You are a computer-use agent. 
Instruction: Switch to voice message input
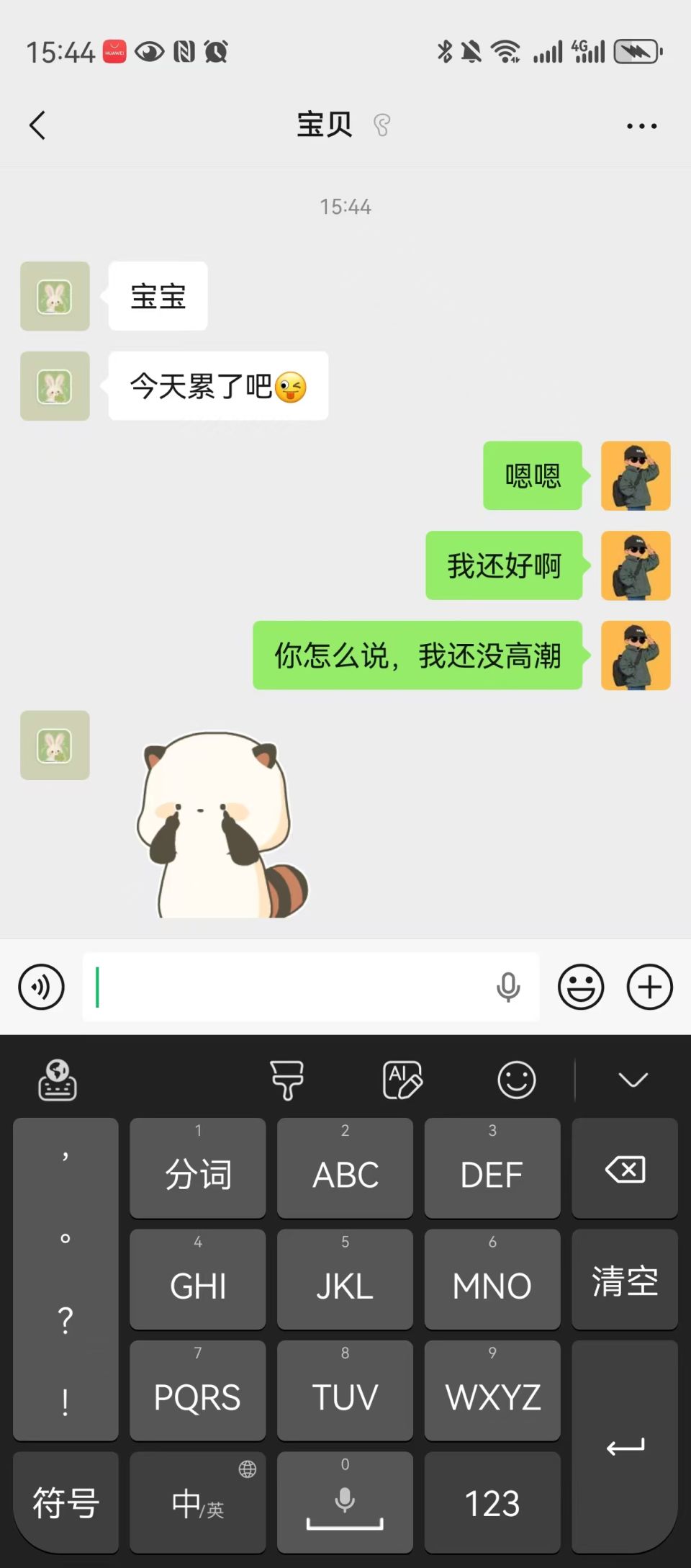(x=41, y=987)
